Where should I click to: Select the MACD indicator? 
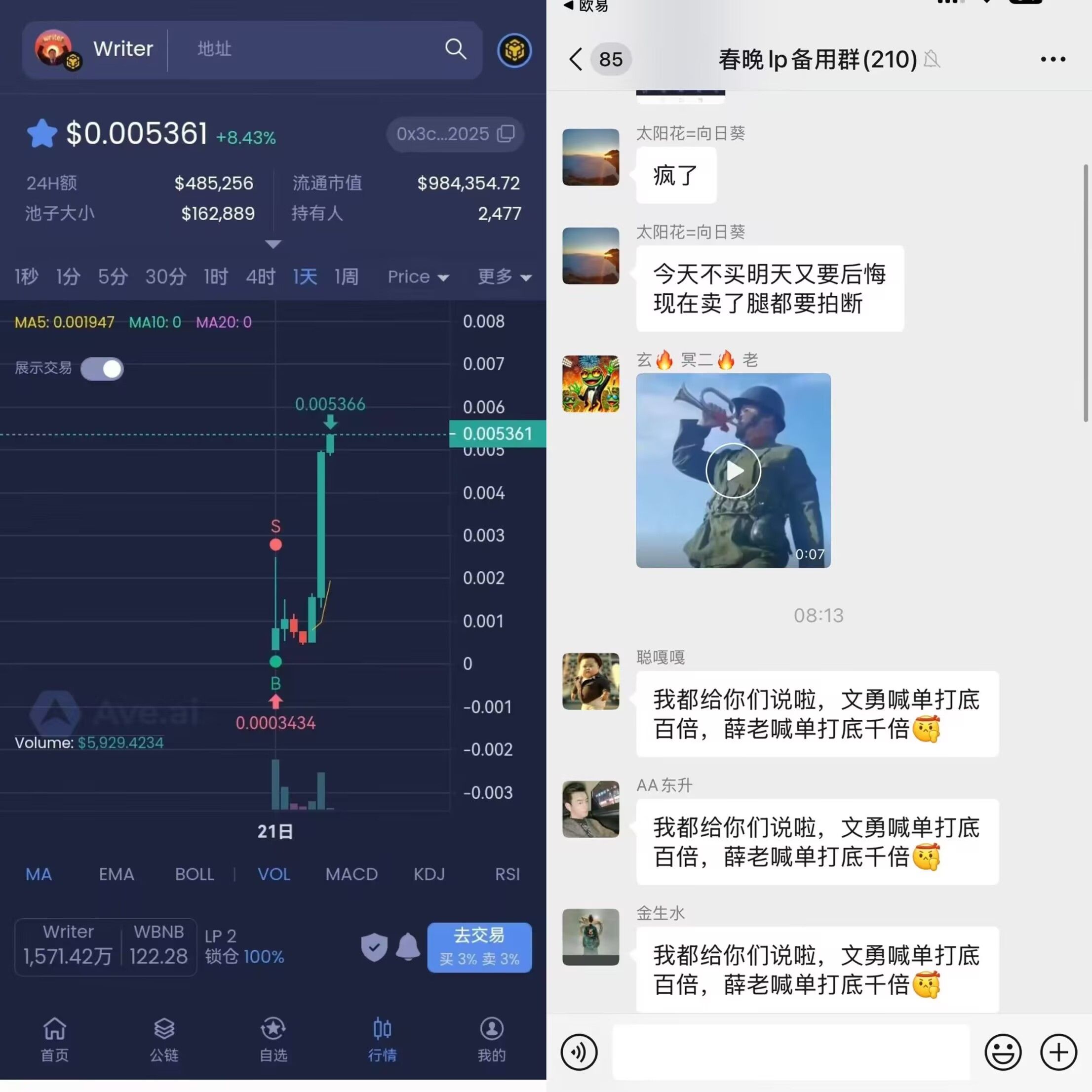pyautogui.click(x=351, y=874)
